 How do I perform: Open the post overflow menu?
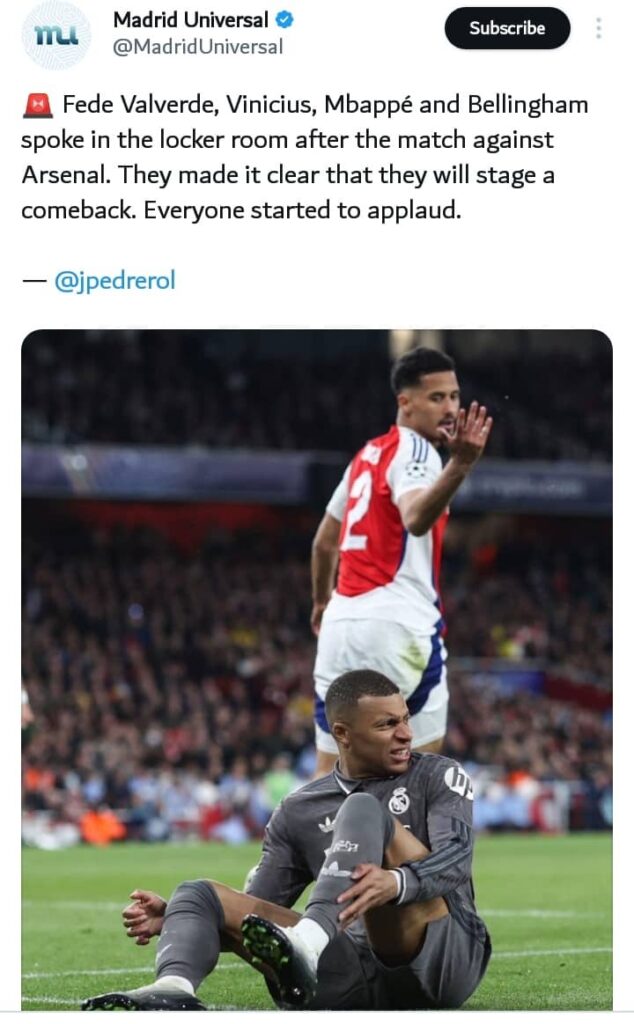click(x=598, y=28)
